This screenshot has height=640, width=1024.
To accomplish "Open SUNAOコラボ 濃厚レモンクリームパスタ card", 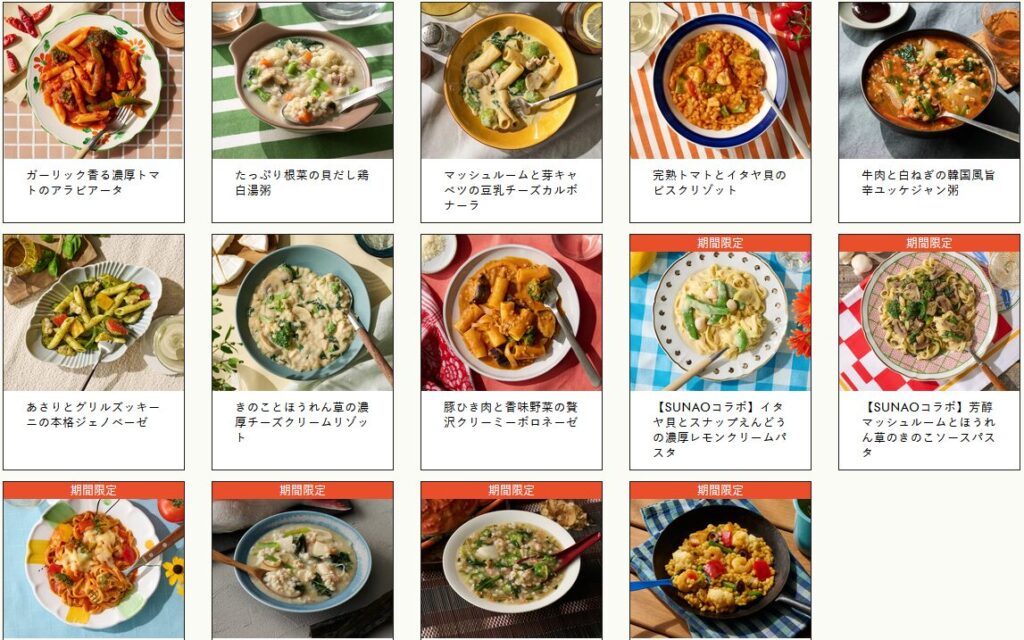I will coord(720,351).
